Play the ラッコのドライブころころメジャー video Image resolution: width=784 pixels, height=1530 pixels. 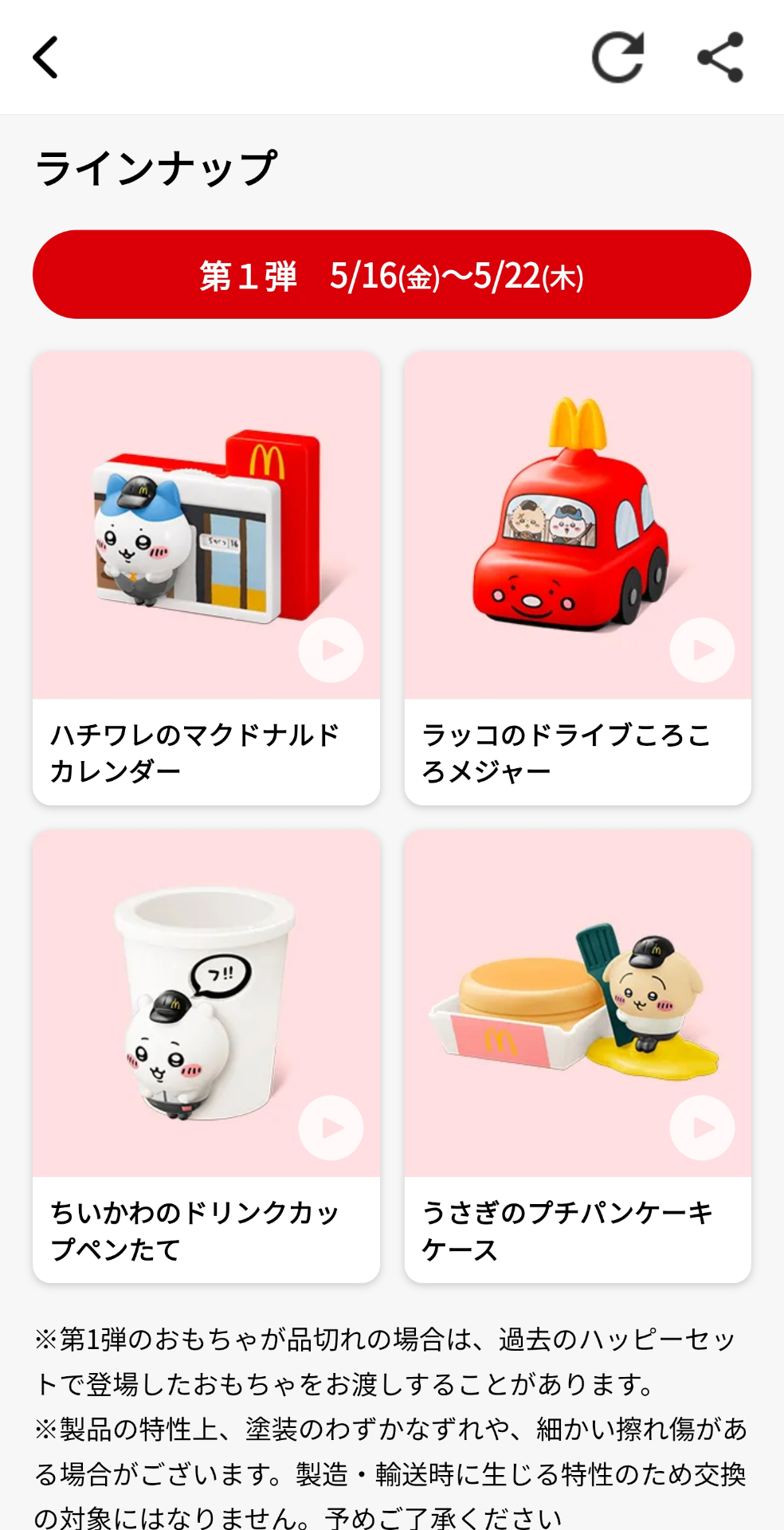(702, 650)
